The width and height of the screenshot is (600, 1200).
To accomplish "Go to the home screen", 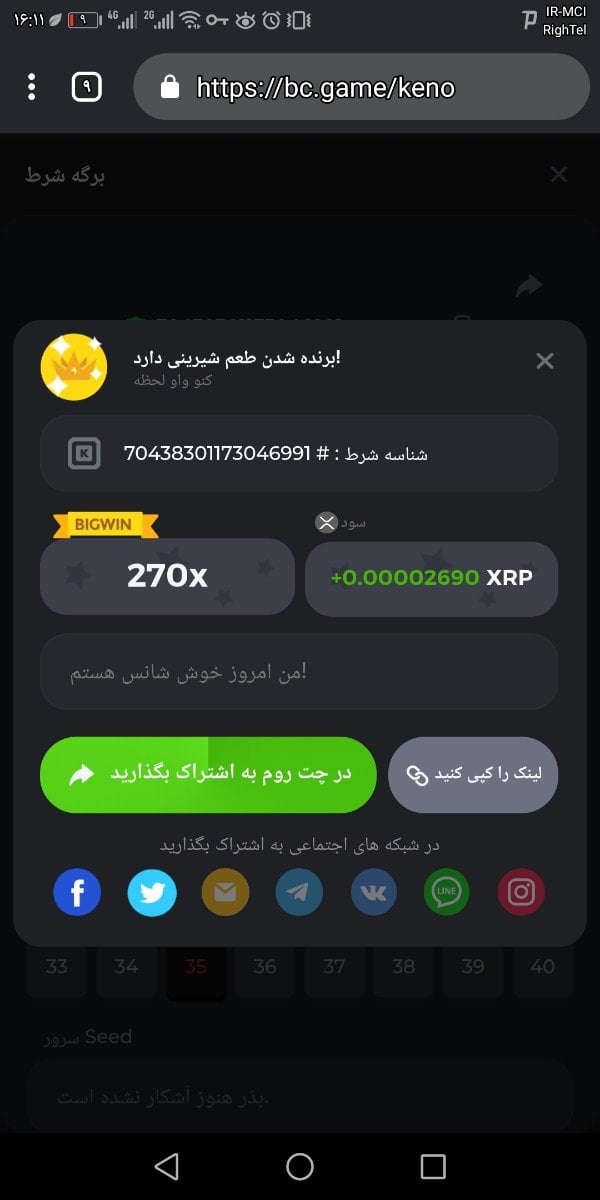I will 300,1166.
